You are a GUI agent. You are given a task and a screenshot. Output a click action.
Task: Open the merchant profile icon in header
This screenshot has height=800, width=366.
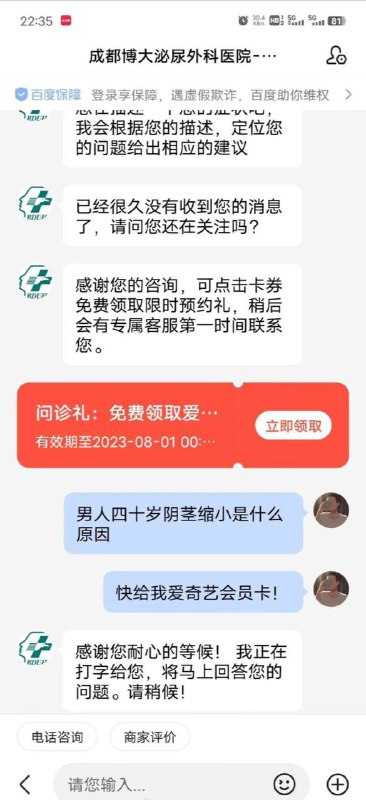click(x=336, y=56)
